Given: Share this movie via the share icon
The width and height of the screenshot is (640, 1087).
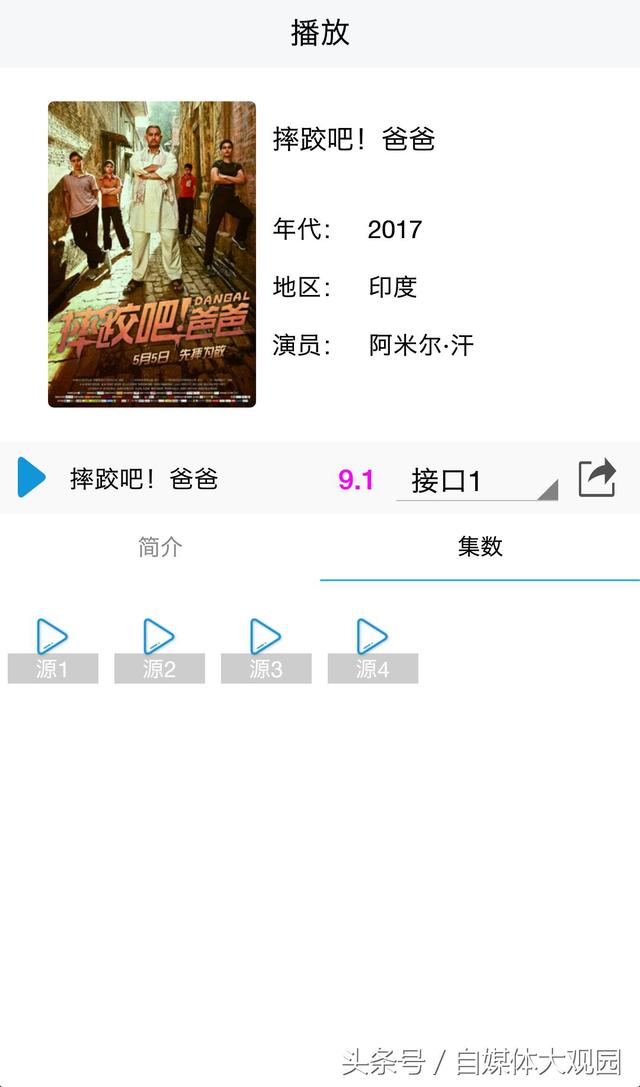Looking at the screenshot, I should pyautogui.click(x=597, y=478).
